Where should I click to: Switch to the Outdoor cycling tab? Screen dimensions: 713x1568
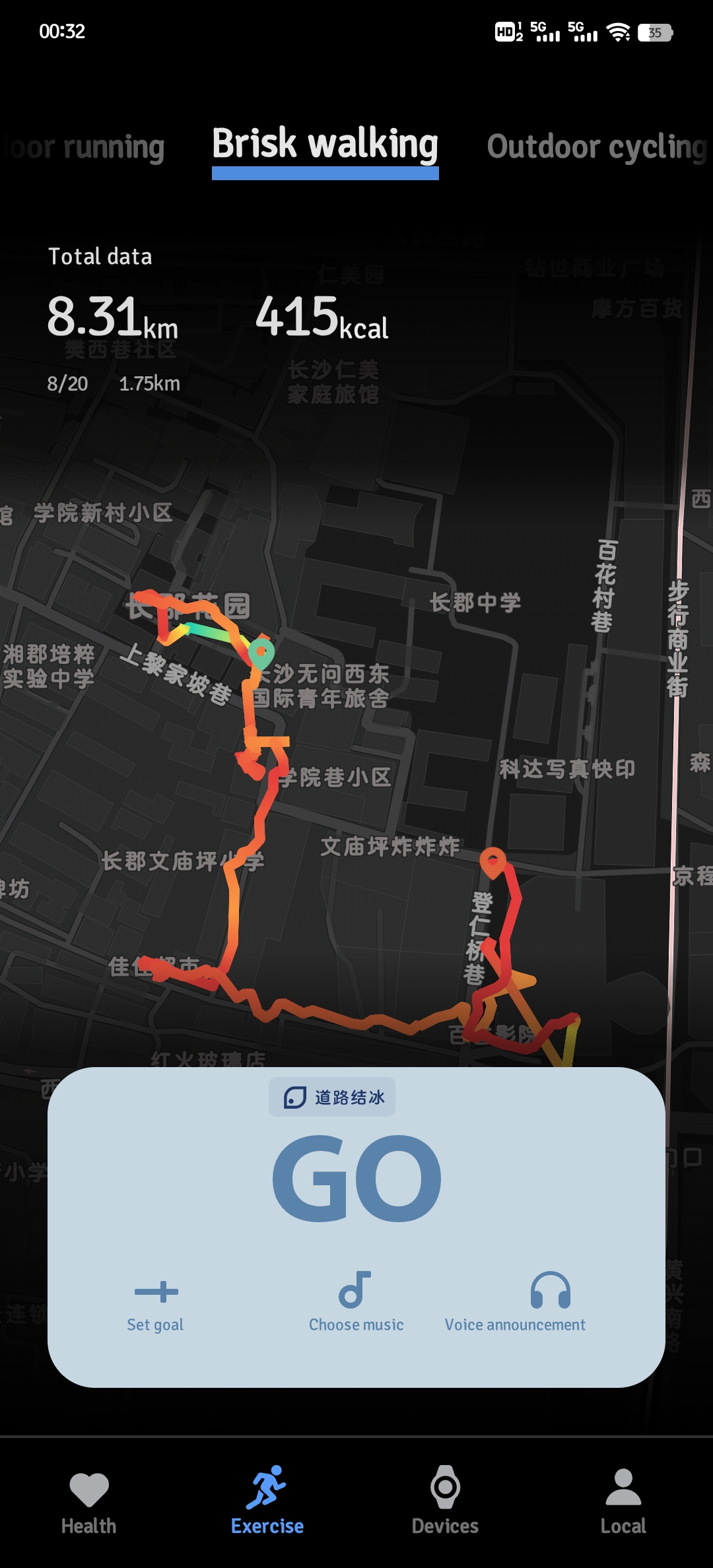pos(597,147)
